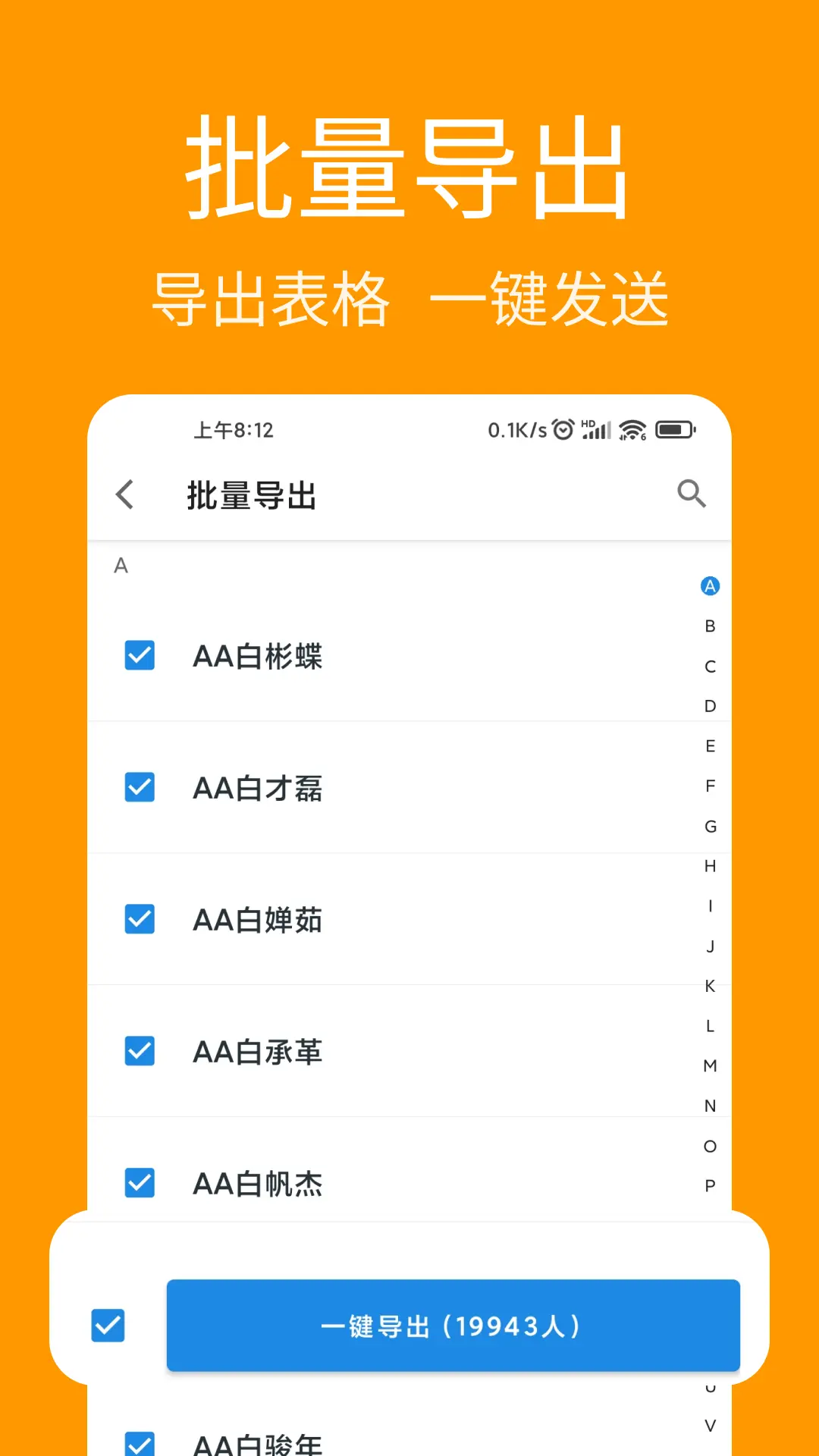Tap the 一键导出（19943人）button
Viewport: 819px width, 1456px height.
pyautogui.click(x=453, y=1326)
